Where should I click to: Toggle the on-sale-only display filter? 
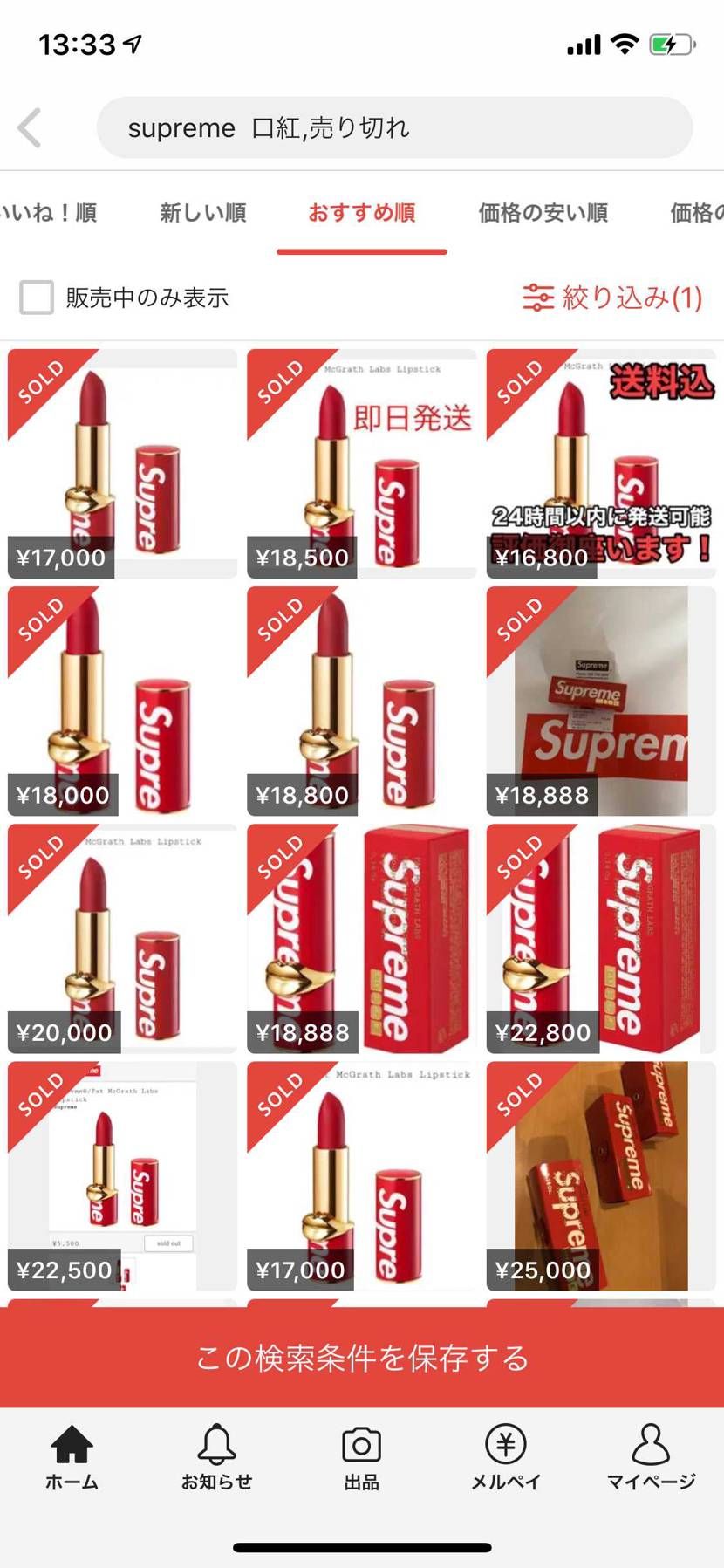coord(37,298)
